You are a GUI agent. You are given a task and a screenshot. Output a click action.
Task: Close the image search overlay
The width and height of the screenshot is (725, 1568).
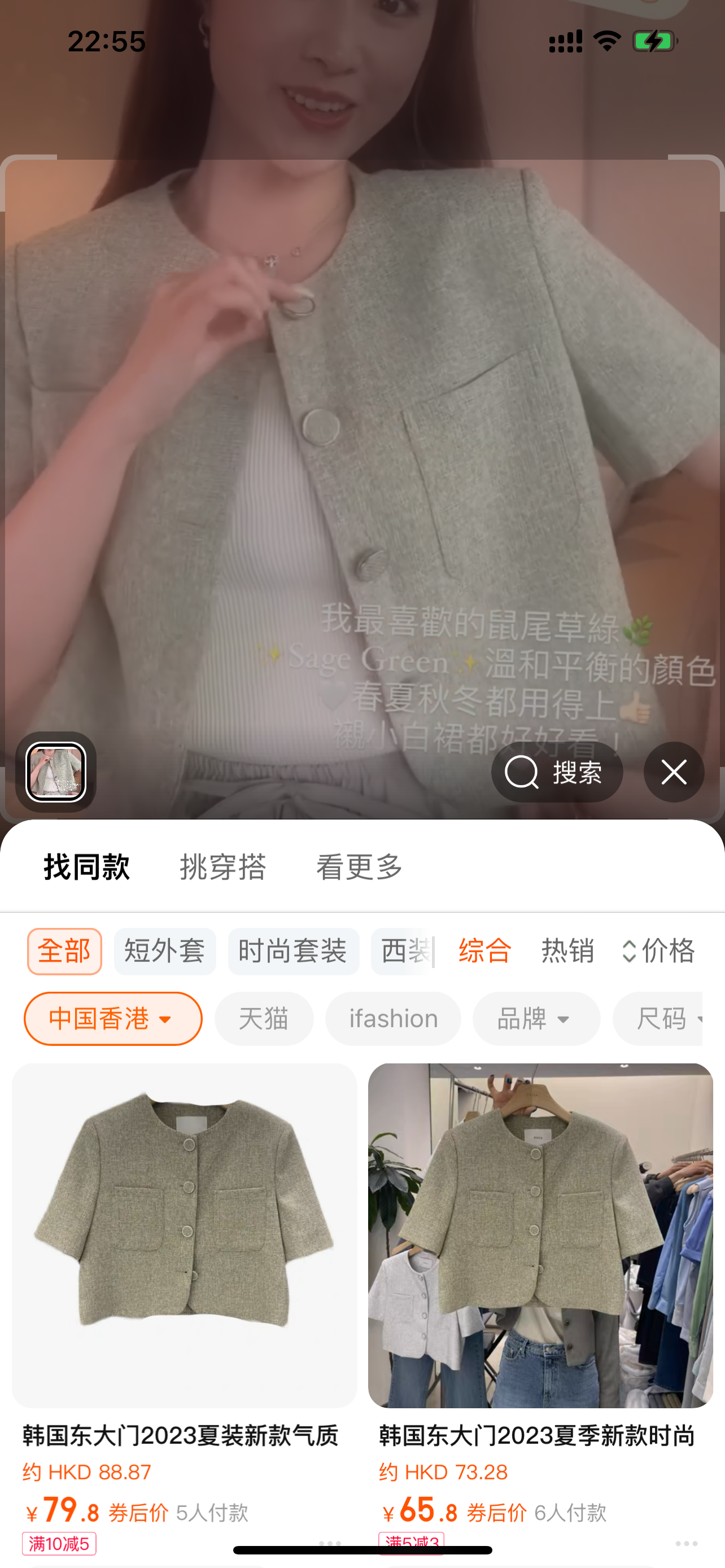pyautogui.click(x=673, y=773)
